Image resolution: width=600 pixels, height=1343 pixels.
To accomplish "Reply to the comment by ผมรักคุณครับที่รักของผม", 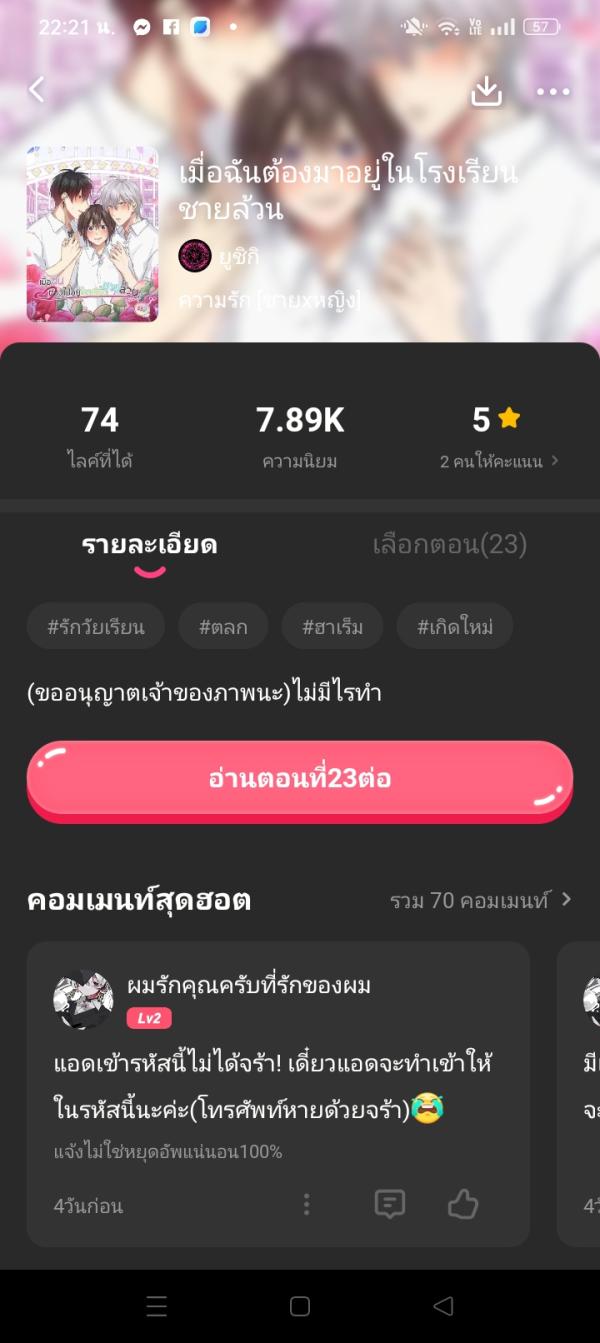I will pyautogui.click(x=389, y=1204).
